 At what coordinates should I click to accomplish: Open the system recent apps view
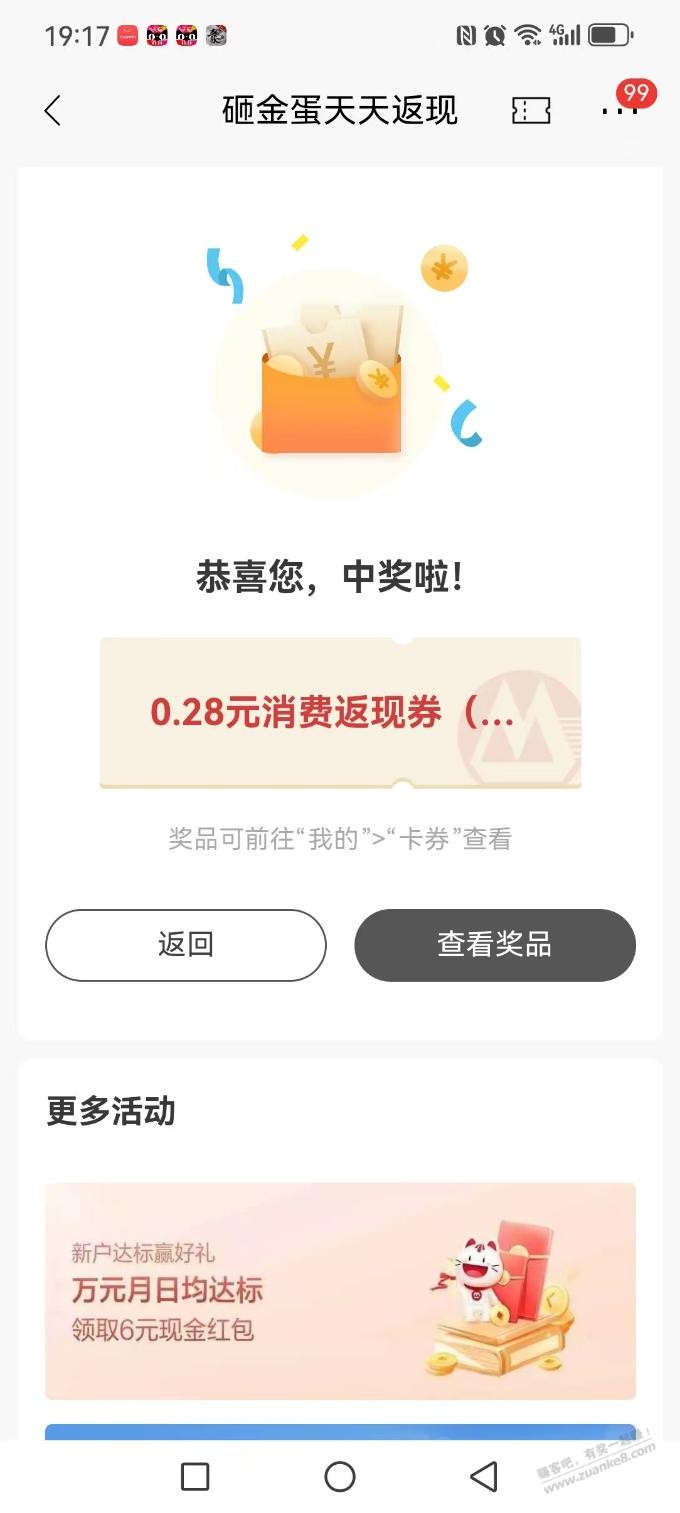[195, 1476]
